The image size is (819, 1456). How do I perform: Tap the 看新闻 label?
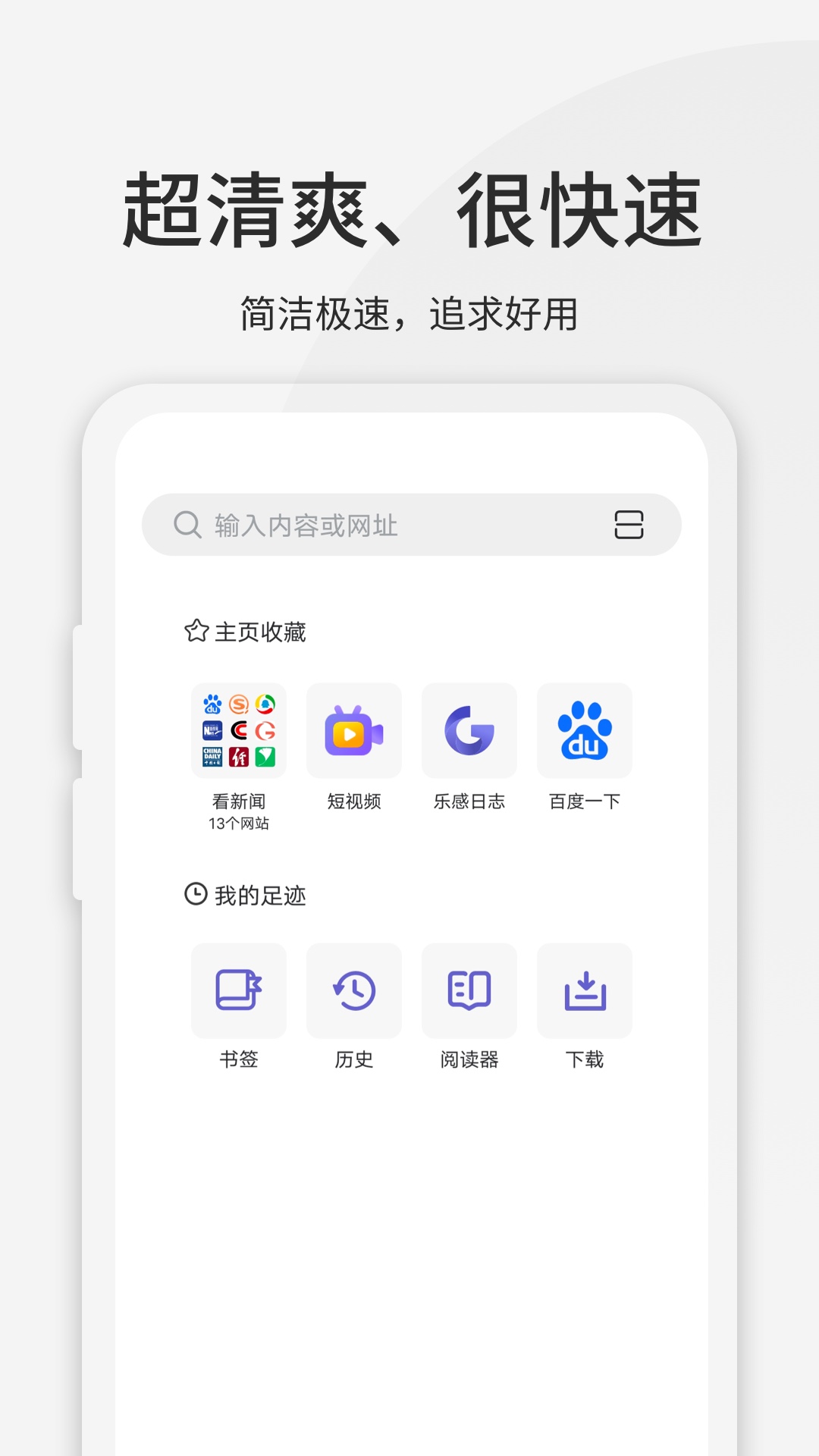tap(239, 801)
